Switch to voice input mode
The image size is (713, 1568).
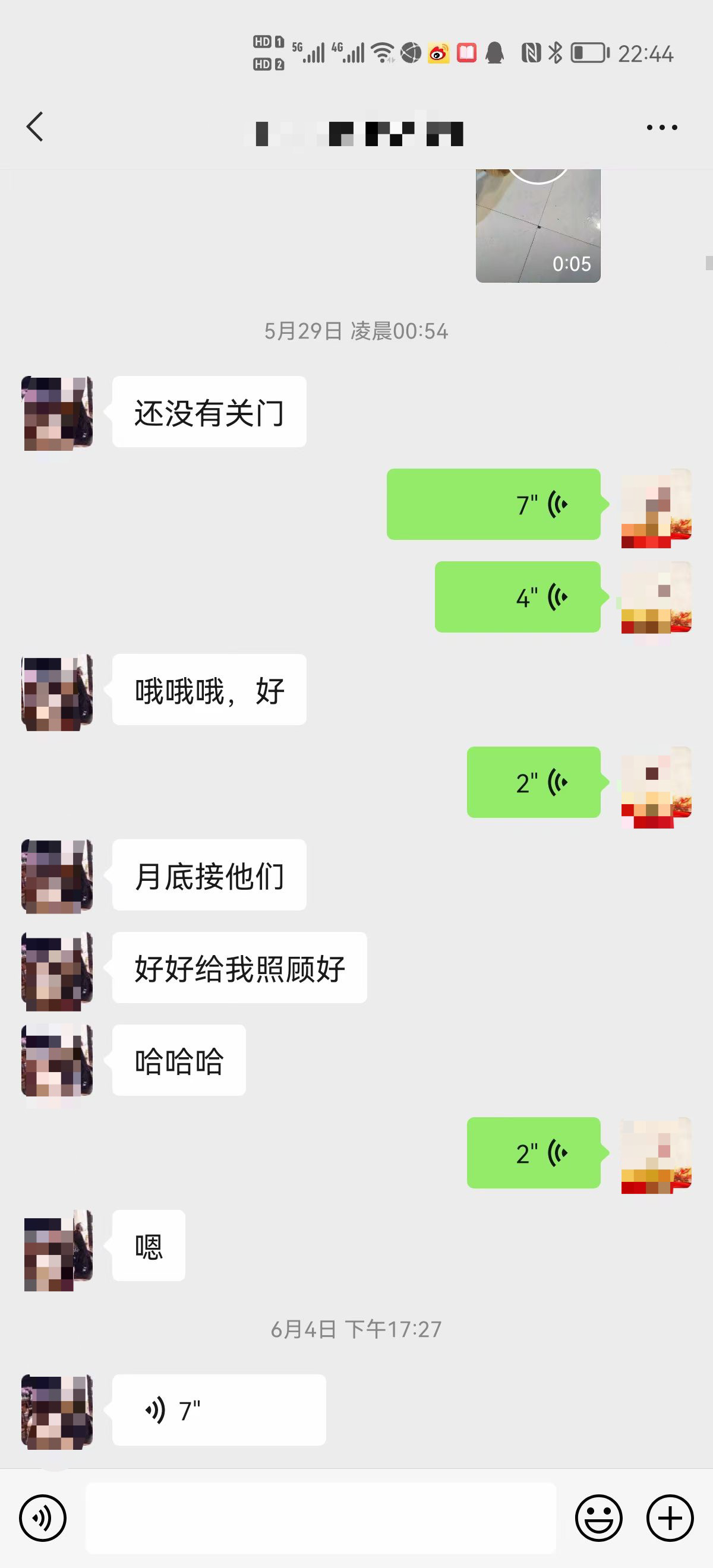tap(43, 1518)
